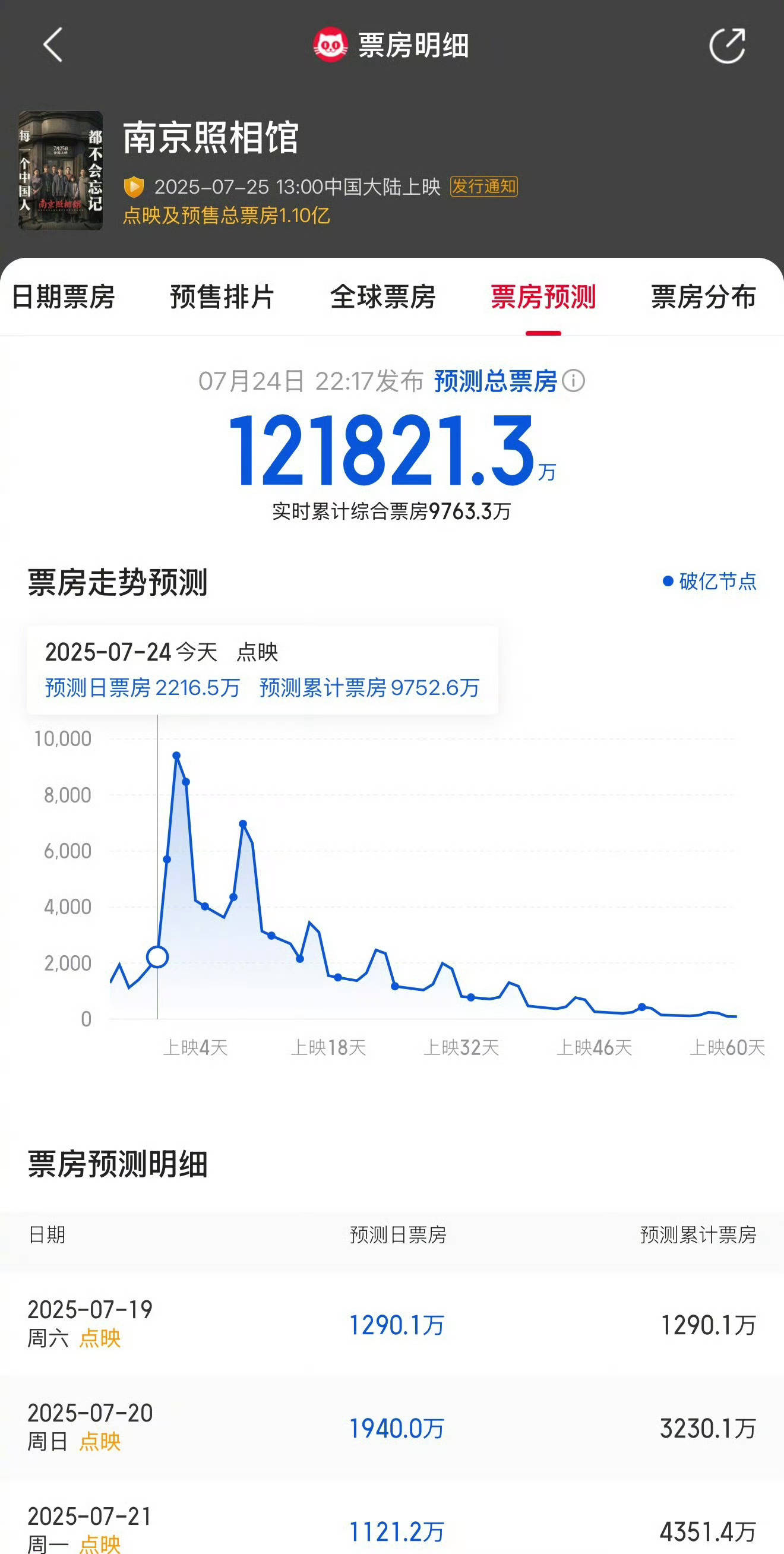Switch to the 票房分布 tab
This screenshot has width=784, height=1554.
(x=703, y=297)
